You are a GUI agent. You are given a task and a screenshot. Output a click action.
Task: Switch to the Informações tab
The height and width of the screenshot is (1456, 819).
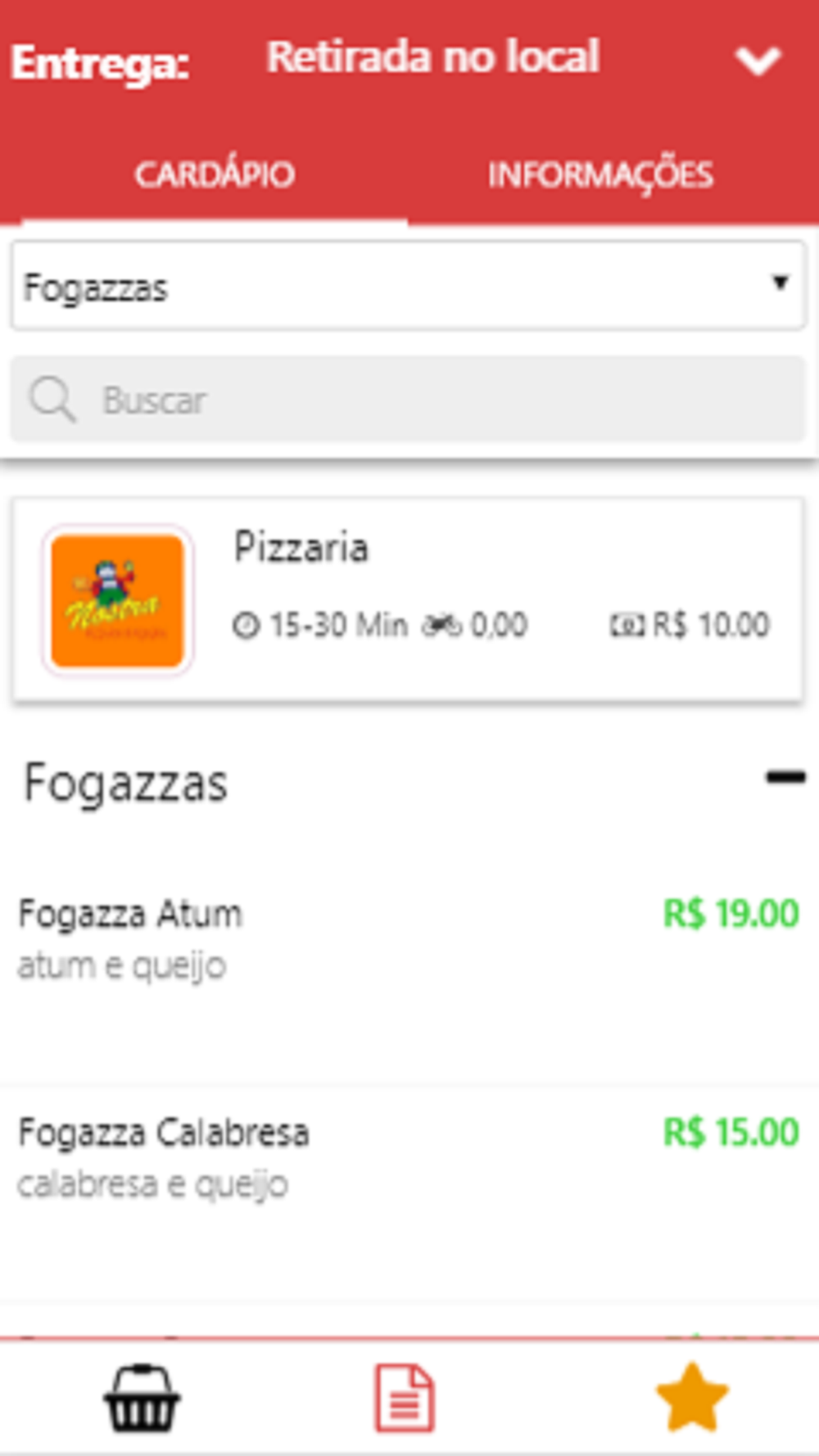600,174
